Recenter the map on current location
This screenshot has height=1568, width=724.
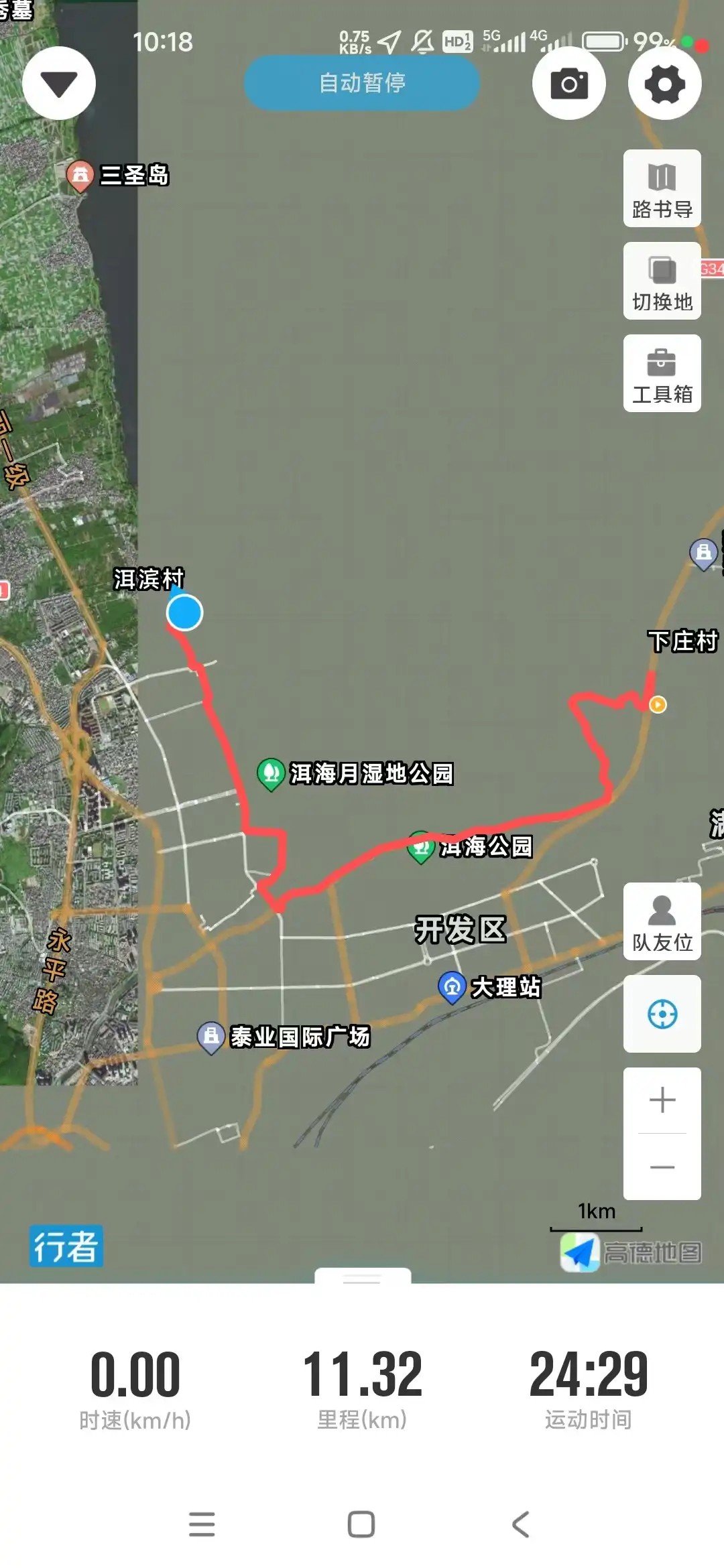pos(662,1014)
